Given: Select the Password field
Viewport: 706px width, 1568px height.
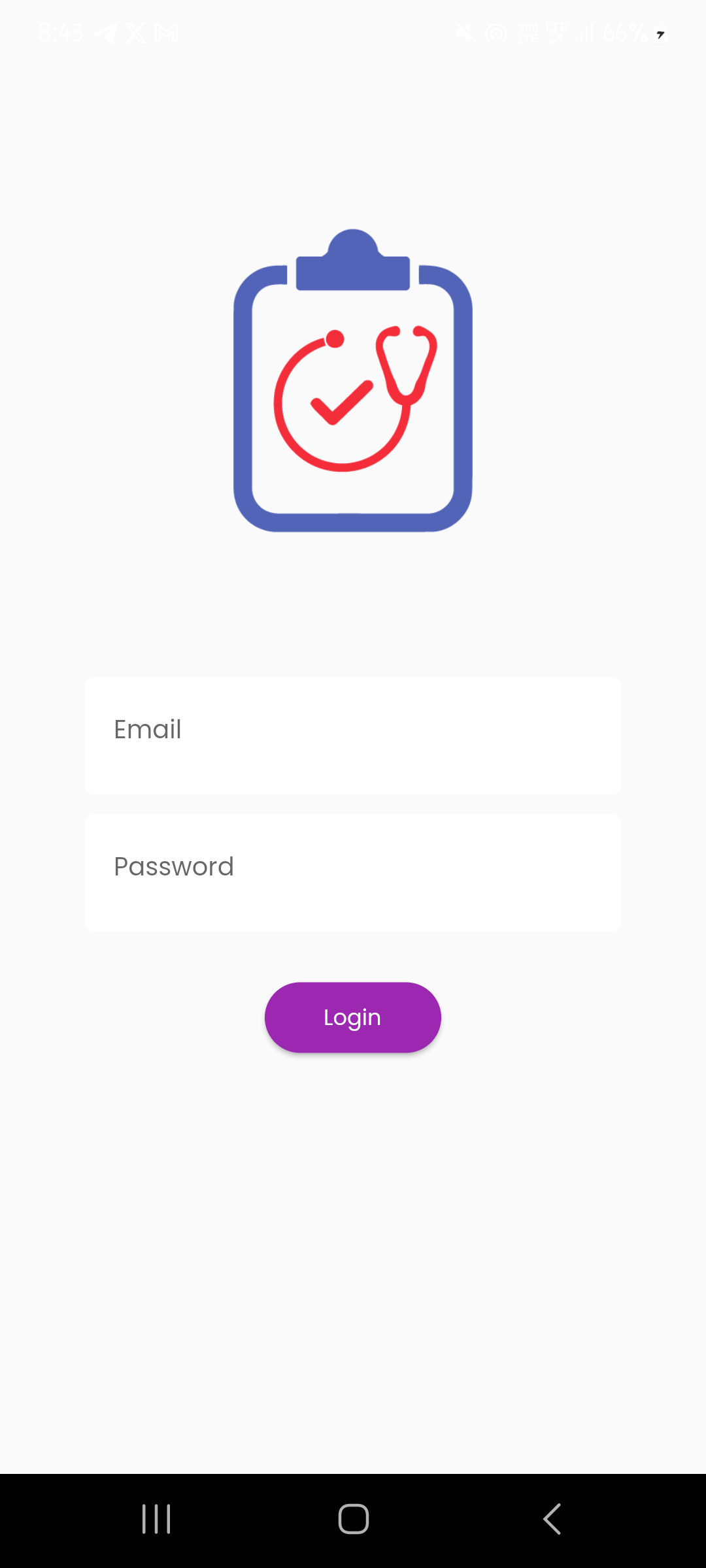Looking at the screenshot, I should click(x=353, y=873).
